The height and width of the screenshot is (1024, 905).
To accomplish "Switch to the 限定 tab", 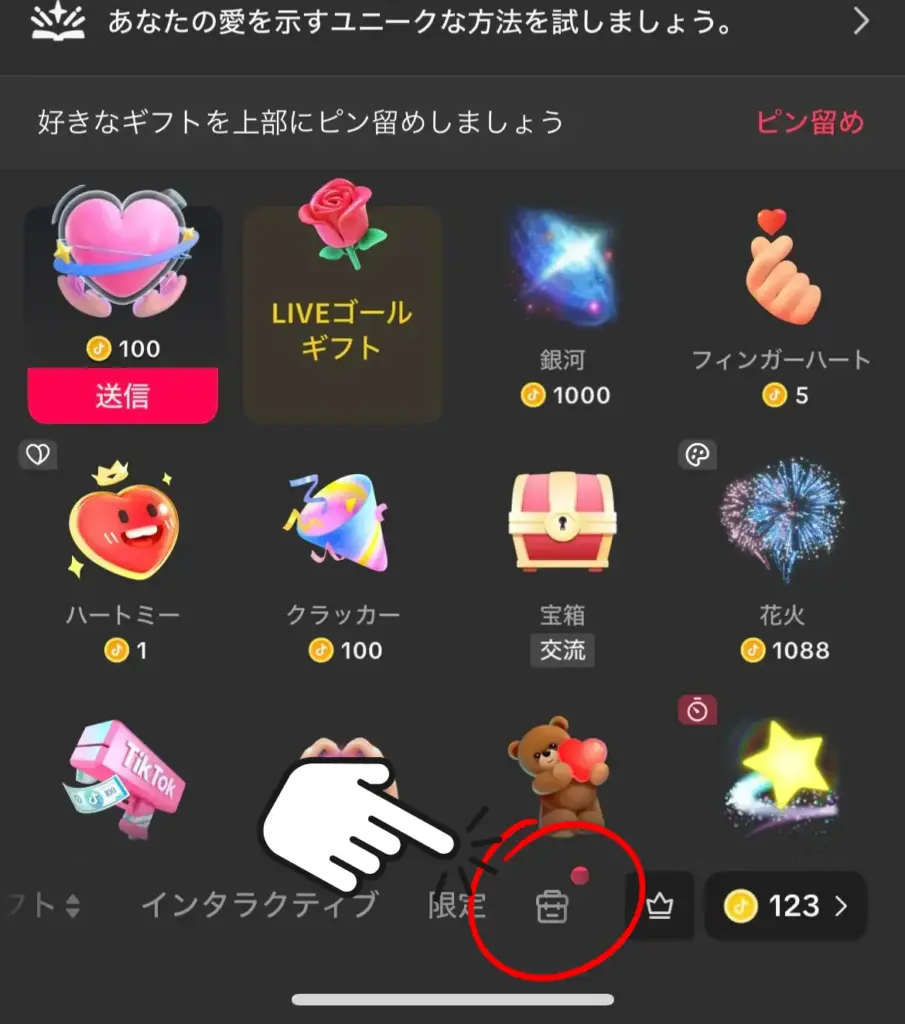I will pyautogui.click(x=456, y=906).
